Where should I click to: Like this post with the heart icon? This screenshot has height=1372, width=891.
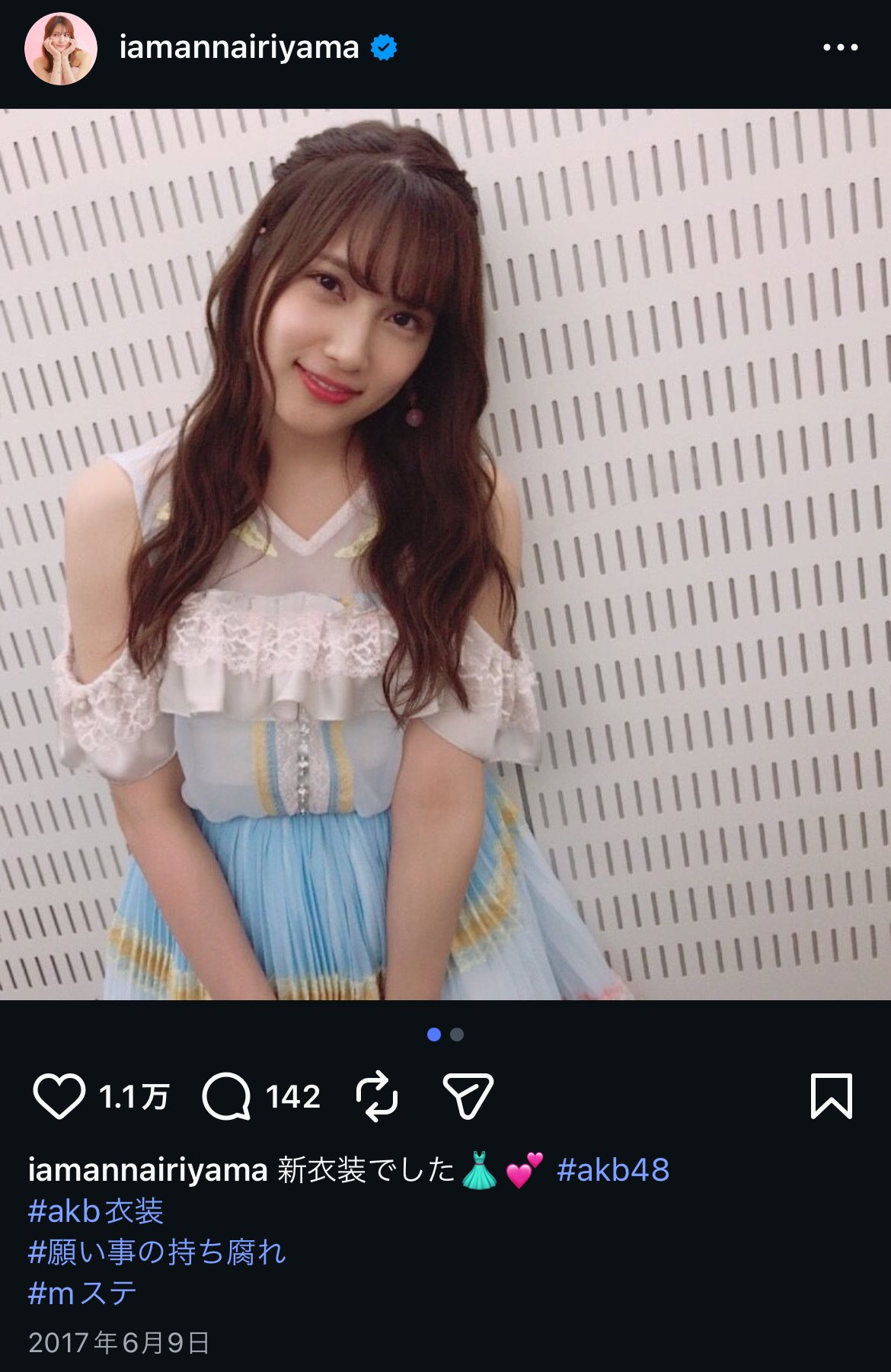pyautogui.click(x=59, y=1097)
